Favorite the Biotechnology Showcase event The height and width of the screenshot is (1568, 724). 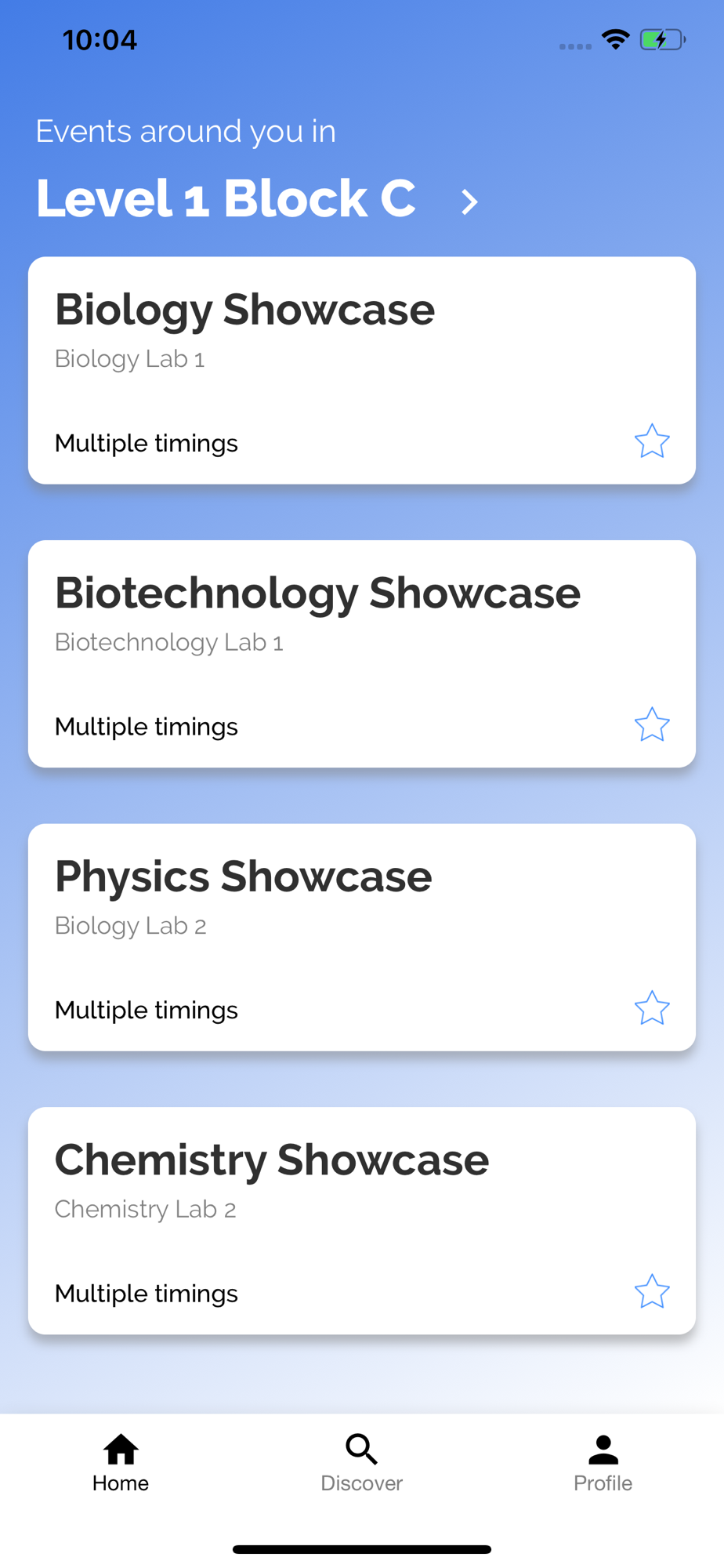tap(651, 725)
